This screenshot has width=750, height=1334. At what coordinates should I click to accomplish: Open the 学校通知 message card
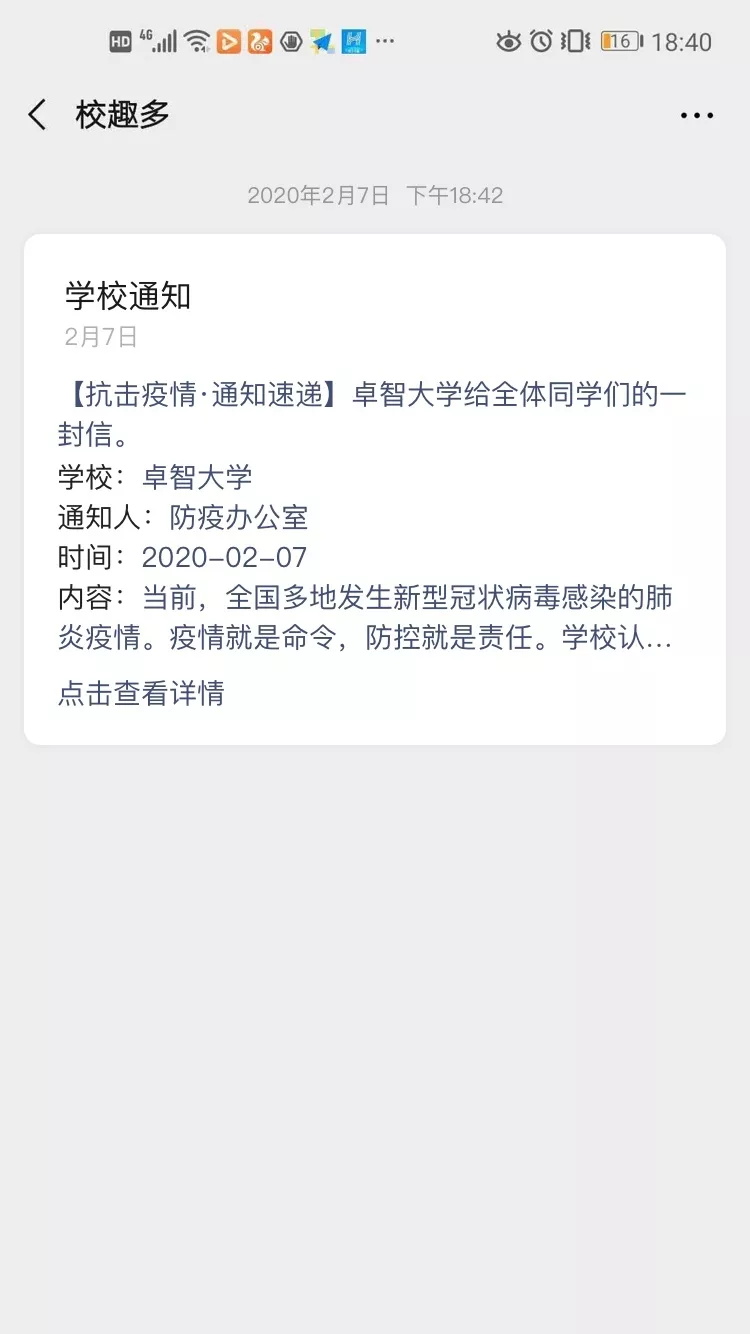[x=374, y=470]
